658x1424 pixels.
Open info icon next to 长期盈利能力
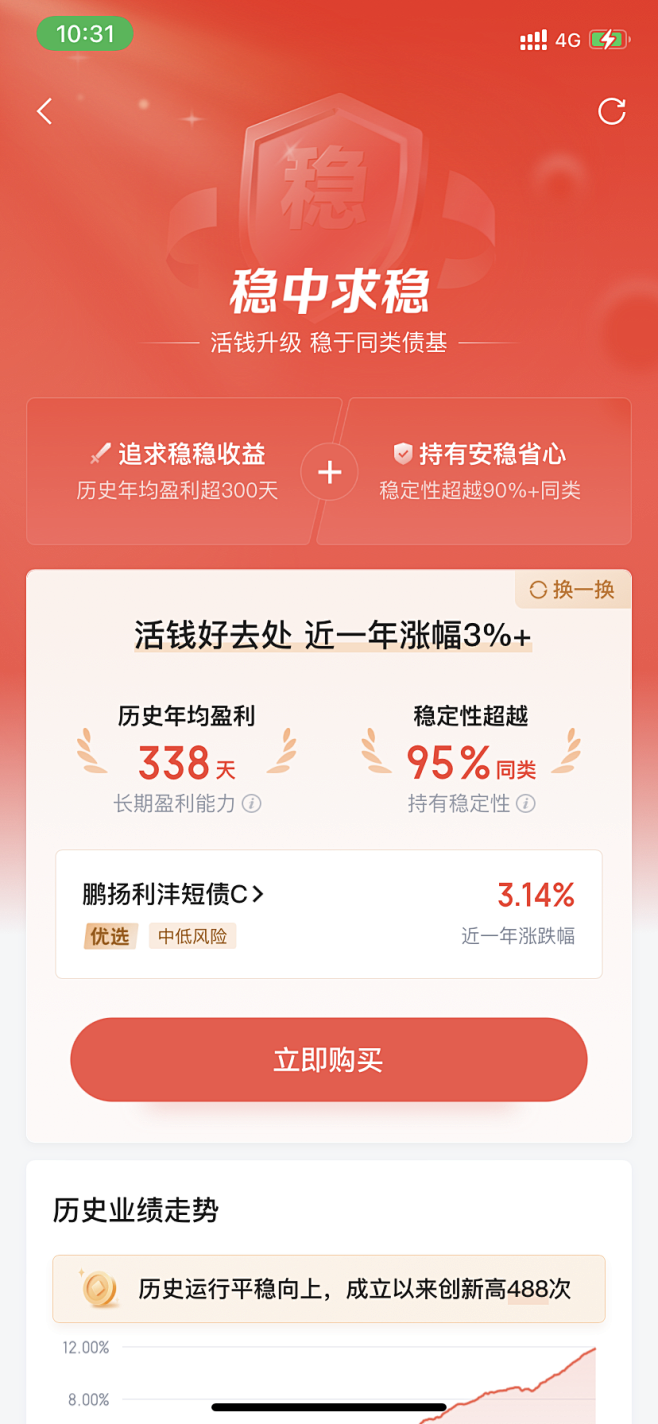pos(252,803)
